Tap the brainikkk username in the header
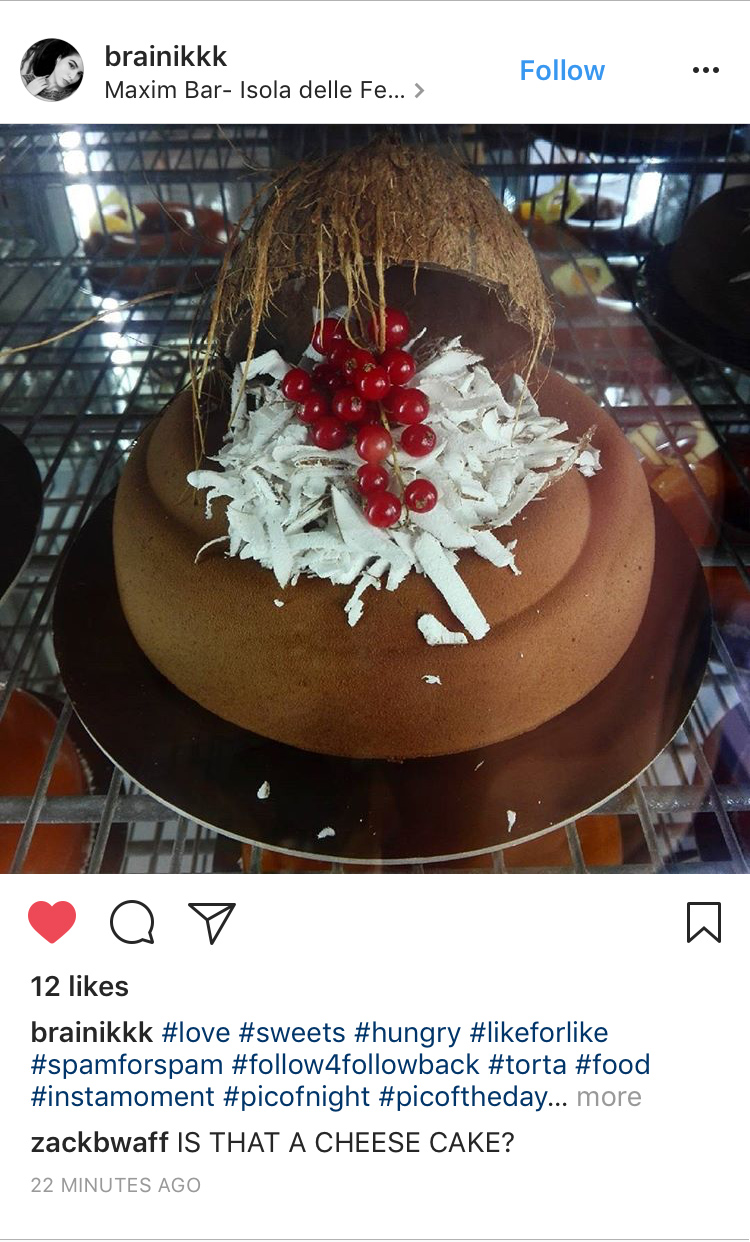 (166, 56)
